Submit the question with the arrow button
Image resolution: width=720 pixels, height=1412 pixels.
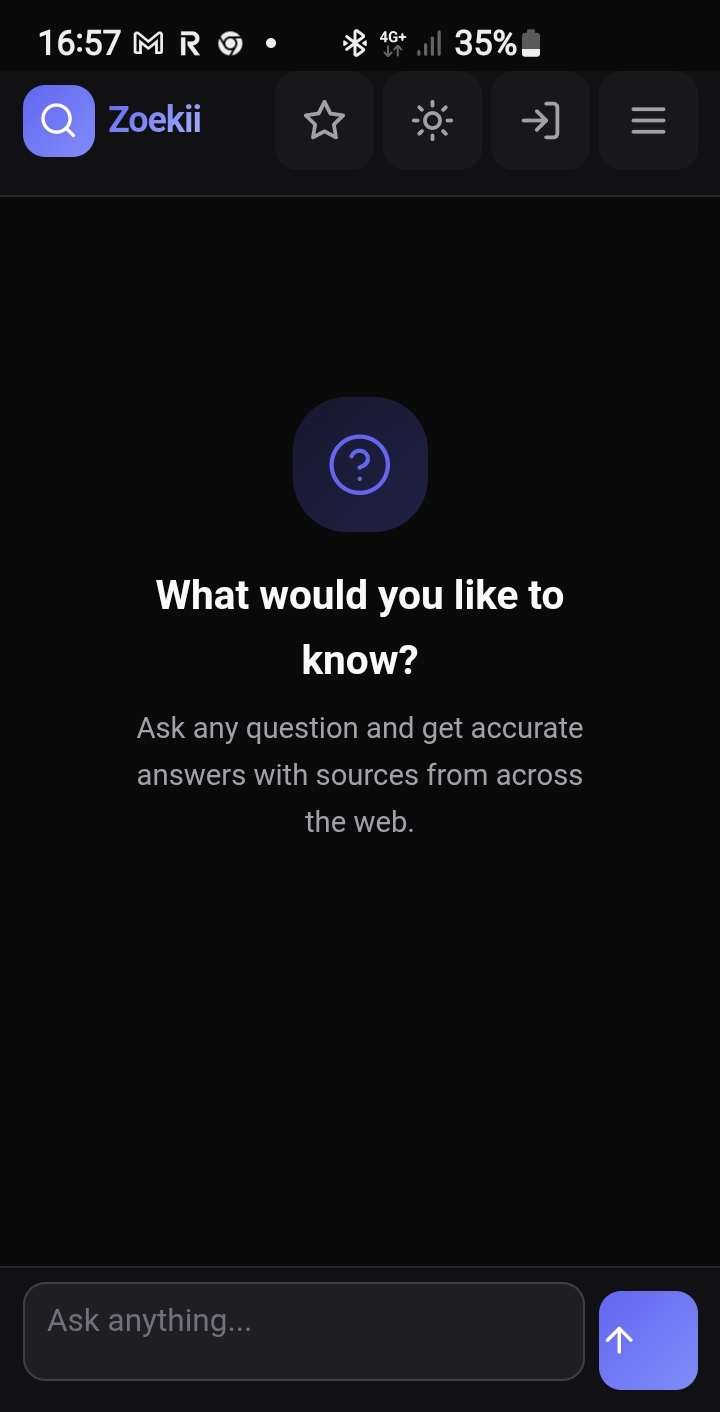click(647, 1340)
